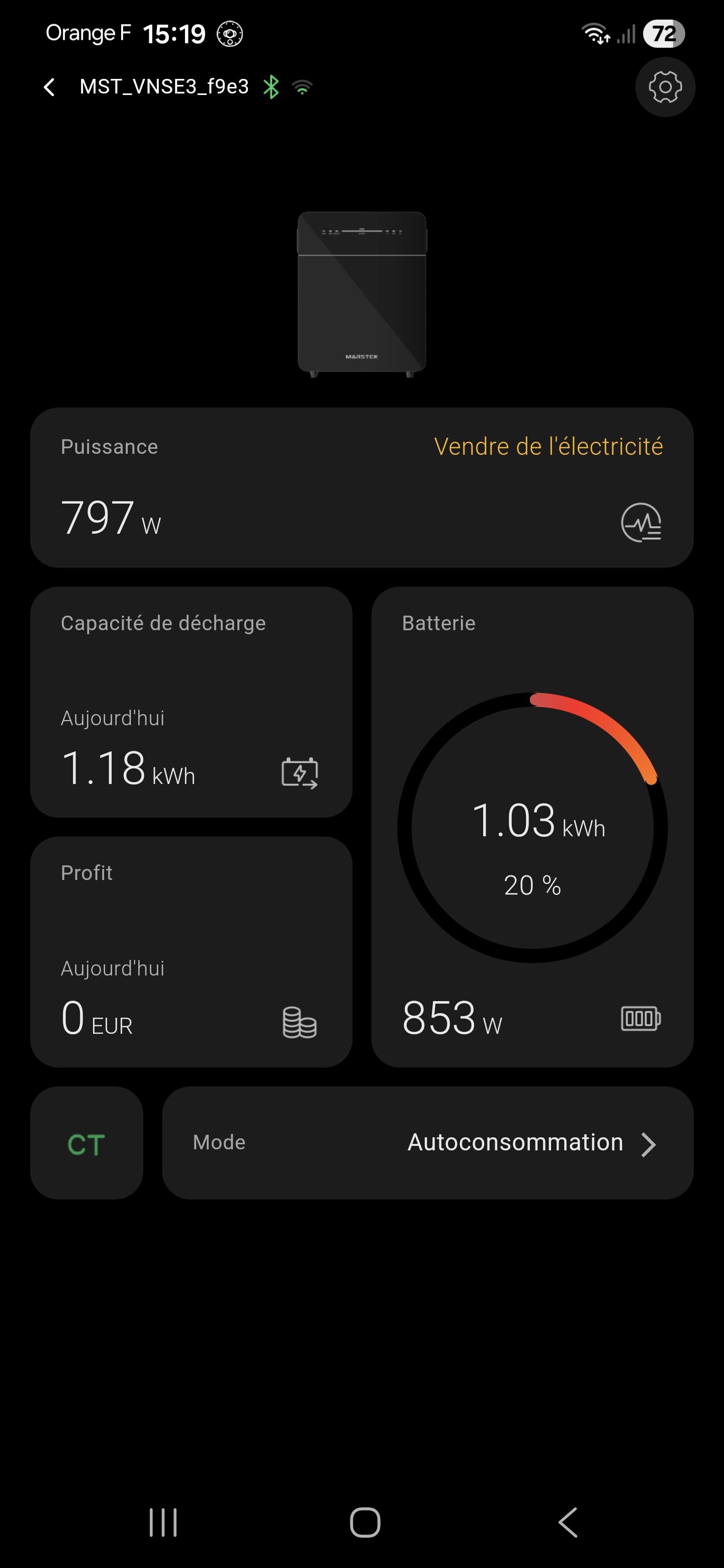The height and width of the screenshot is (1568, 724).
Task: View Capacité de décharge details
Action: (191, 702)
